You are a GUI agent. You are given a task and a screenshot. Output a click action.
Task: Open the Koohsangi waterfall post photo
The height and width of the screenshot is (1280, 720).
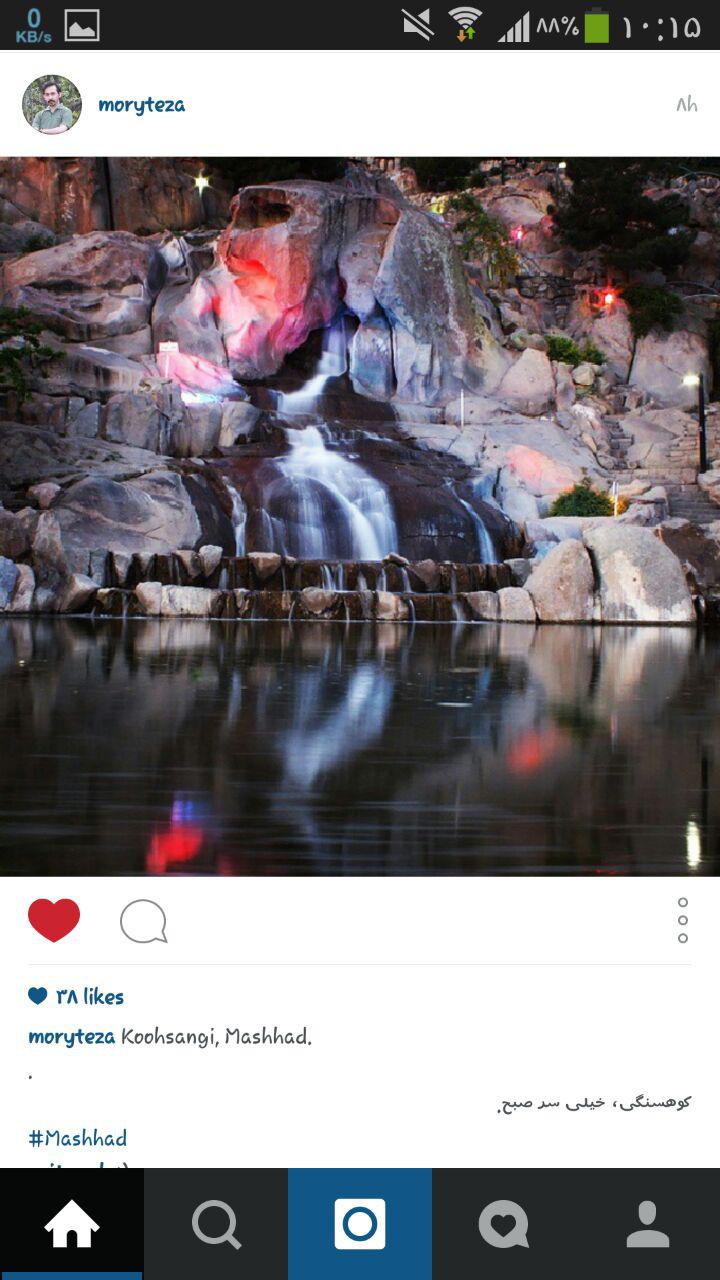[360, 516]
